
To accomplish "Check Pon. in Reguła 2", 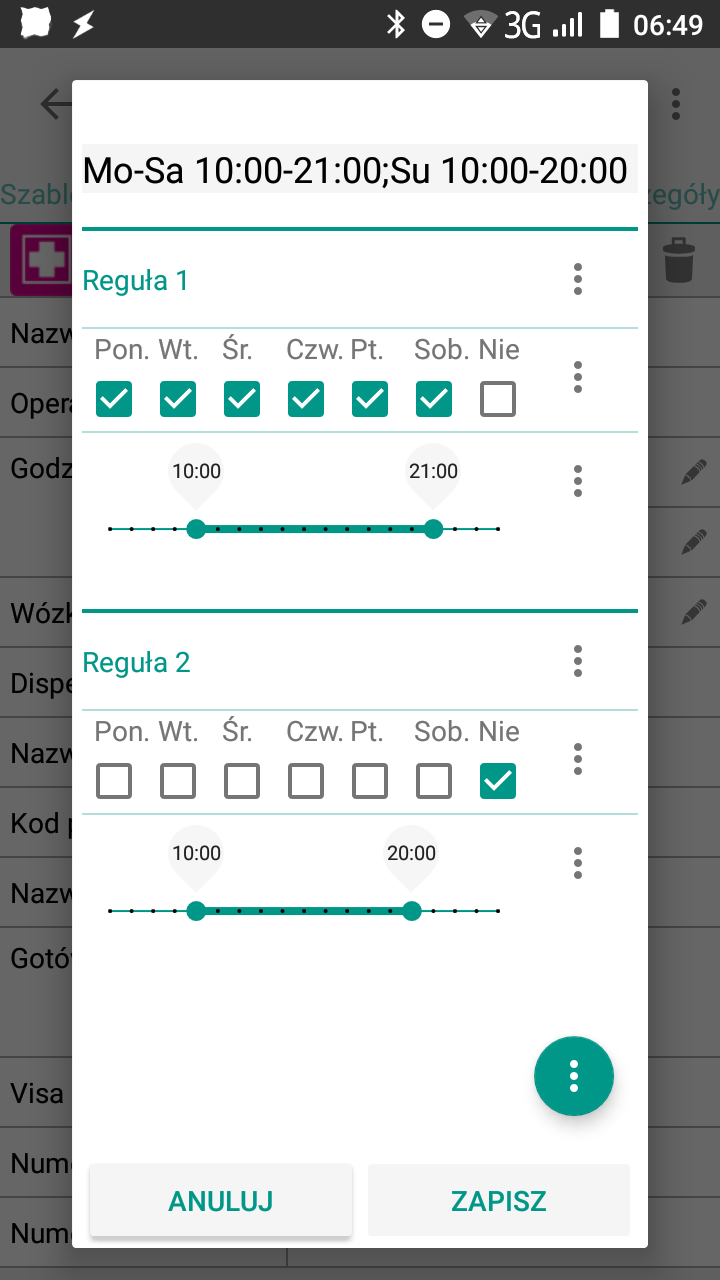I will 114,781.
